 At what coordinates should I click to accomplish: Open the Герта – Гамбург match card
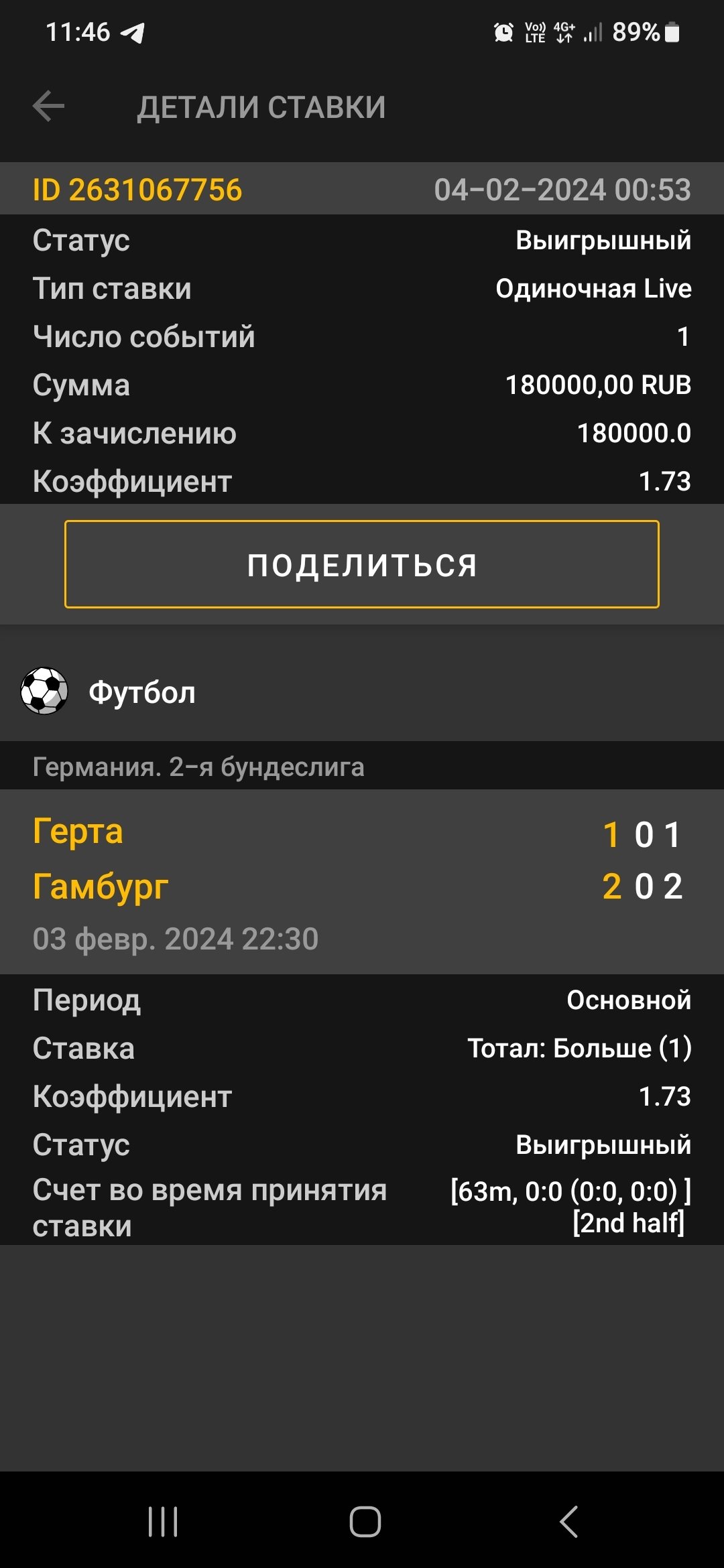362,880
